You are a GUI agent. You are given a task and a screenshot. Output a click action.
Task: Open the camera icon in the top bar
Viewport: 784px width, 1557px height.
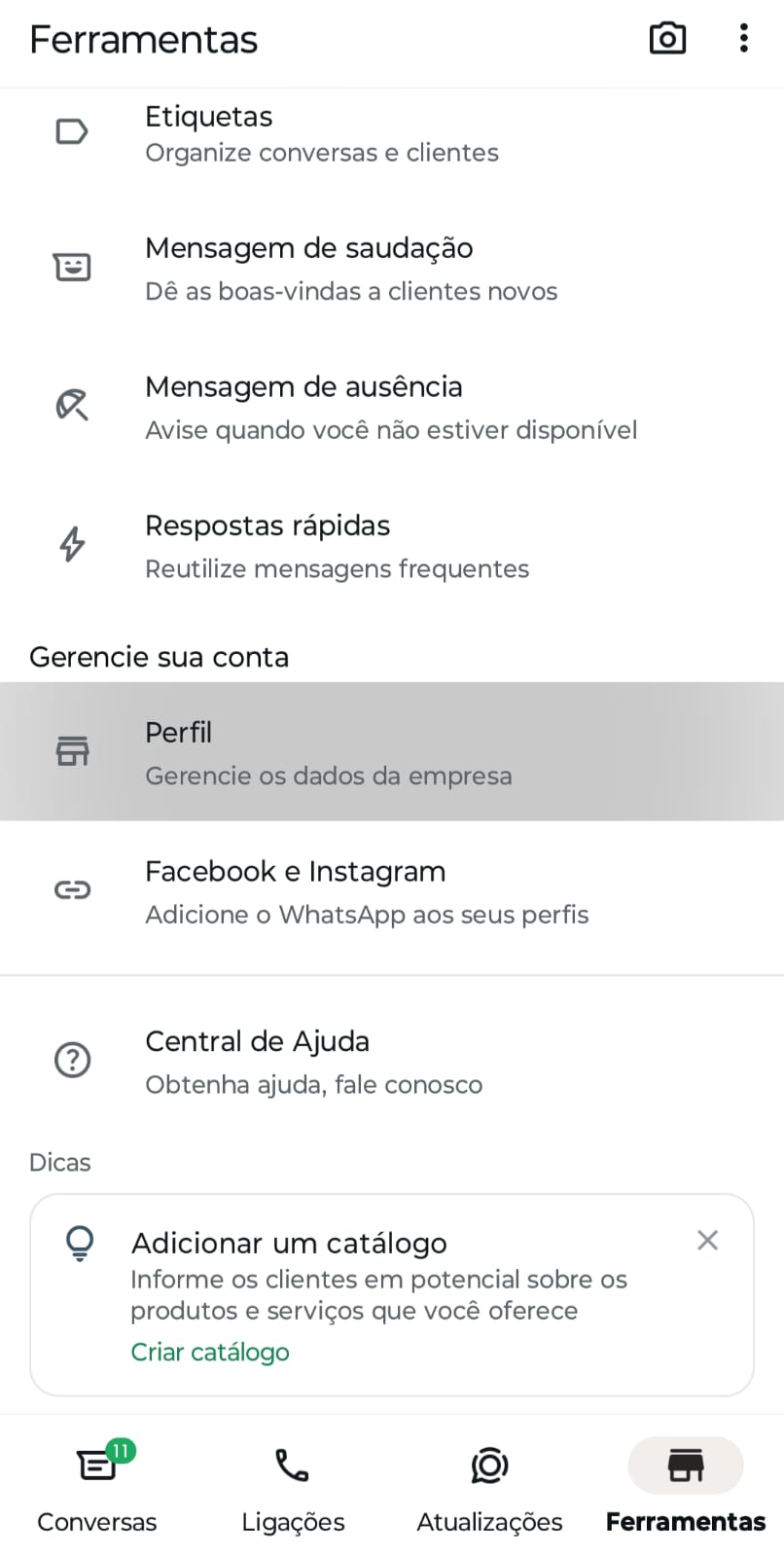(x=667, y=39)
